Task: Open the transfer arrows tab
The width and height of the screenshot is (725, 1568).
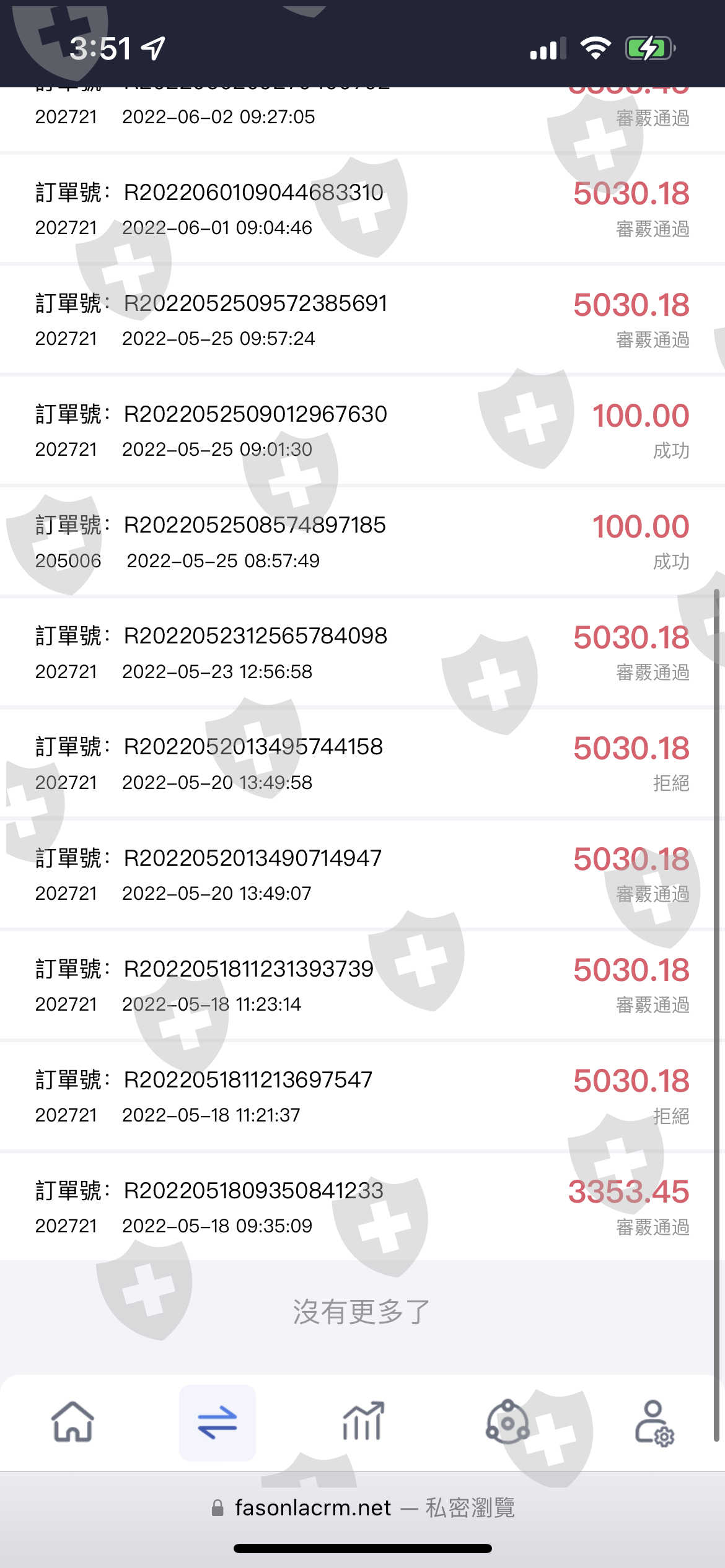Action: [x=217, y=1422]
